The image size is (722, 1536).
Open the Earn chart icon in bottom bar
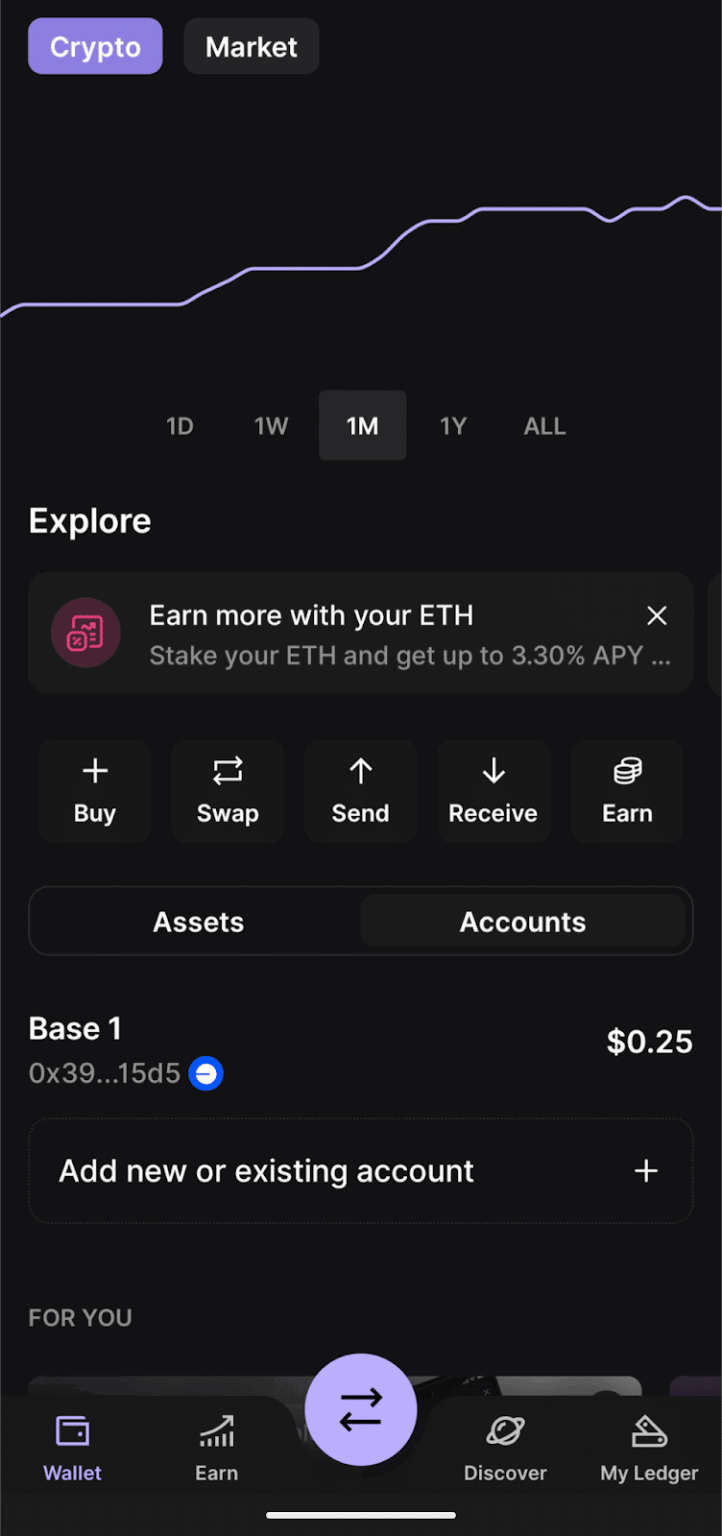(x=216, y=1431)
